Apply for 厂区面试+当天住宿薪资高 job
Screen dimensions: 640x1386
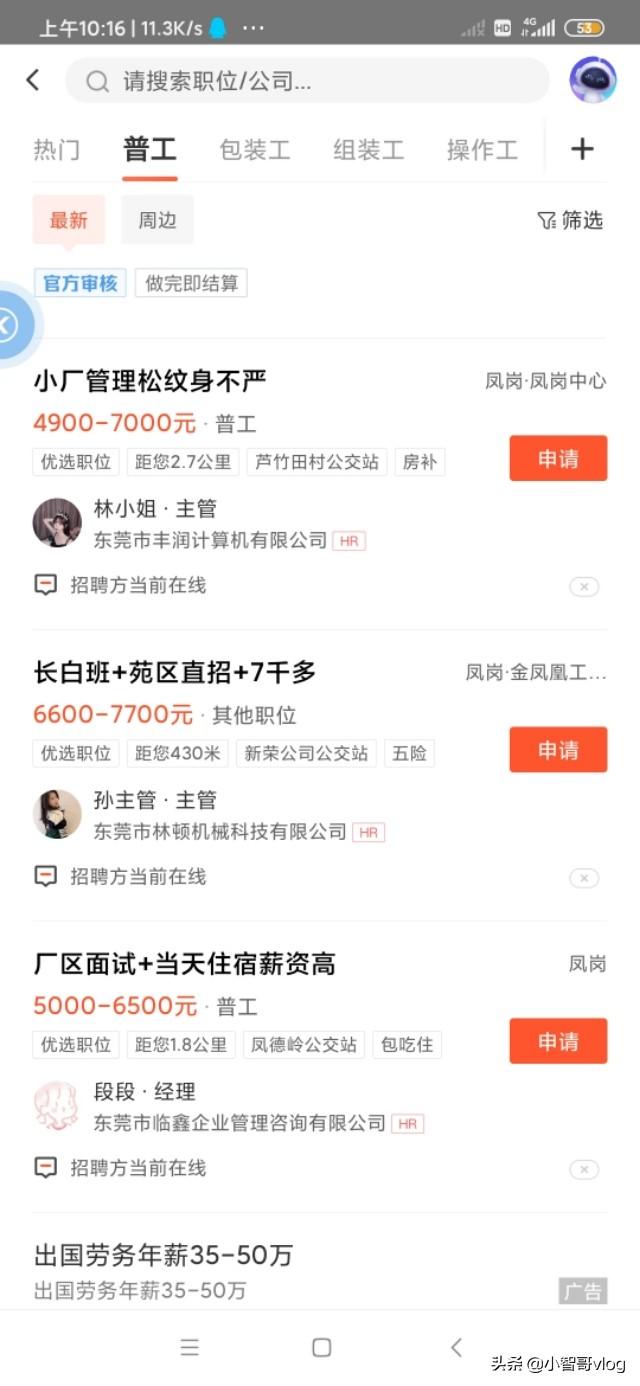558,1041
